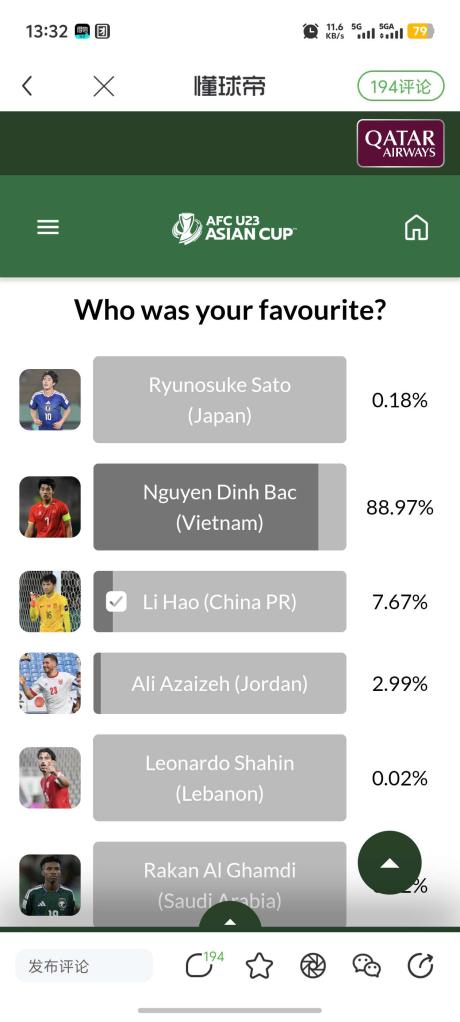Select the Ryunosuke Sato (Japan) poll option
The image size is (460, 1022).
tap(220, 400)
